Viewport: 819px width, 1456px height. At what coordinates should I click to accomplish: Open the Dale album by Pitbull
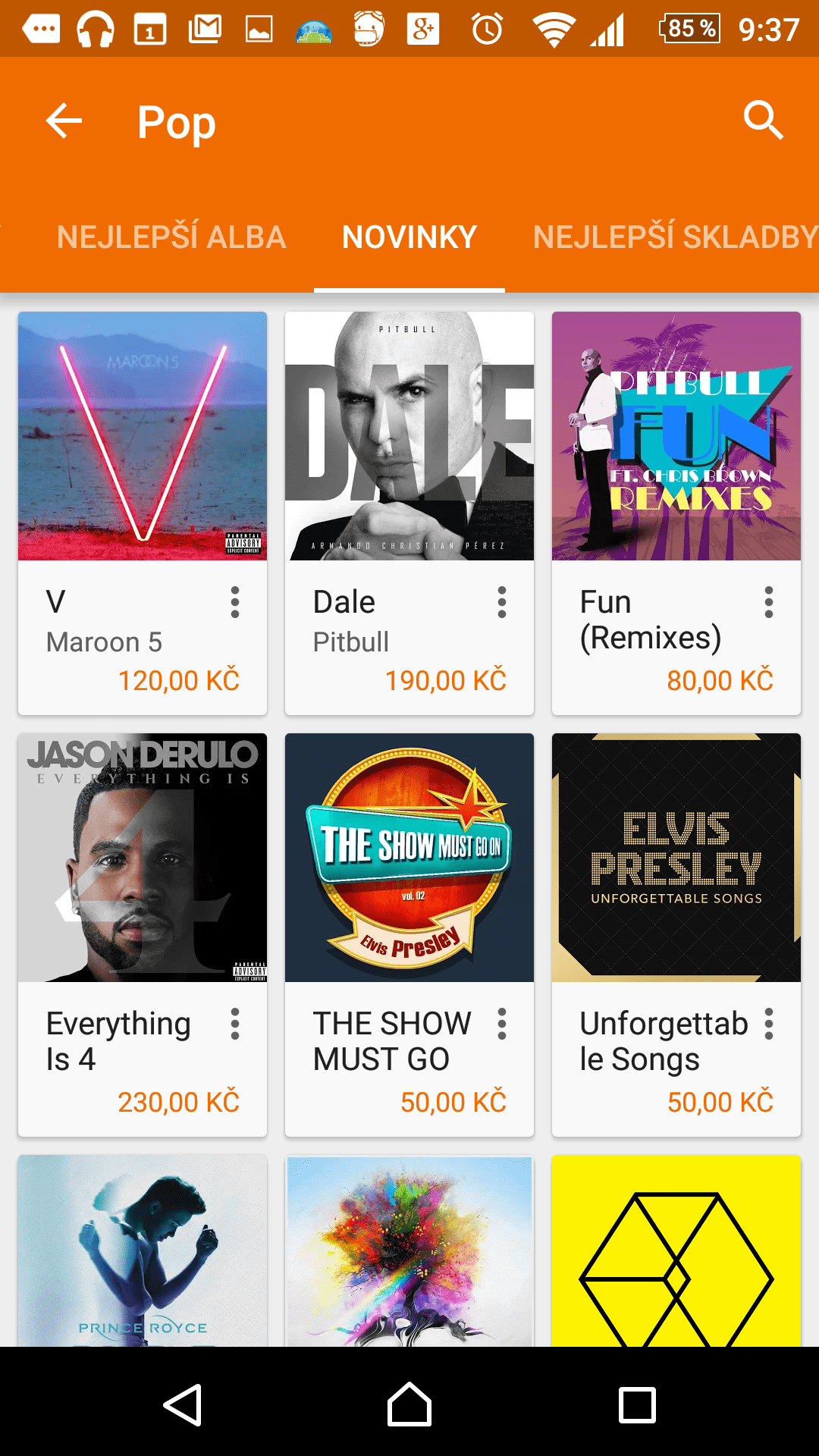pyautogui.click(x=409, y=437)
